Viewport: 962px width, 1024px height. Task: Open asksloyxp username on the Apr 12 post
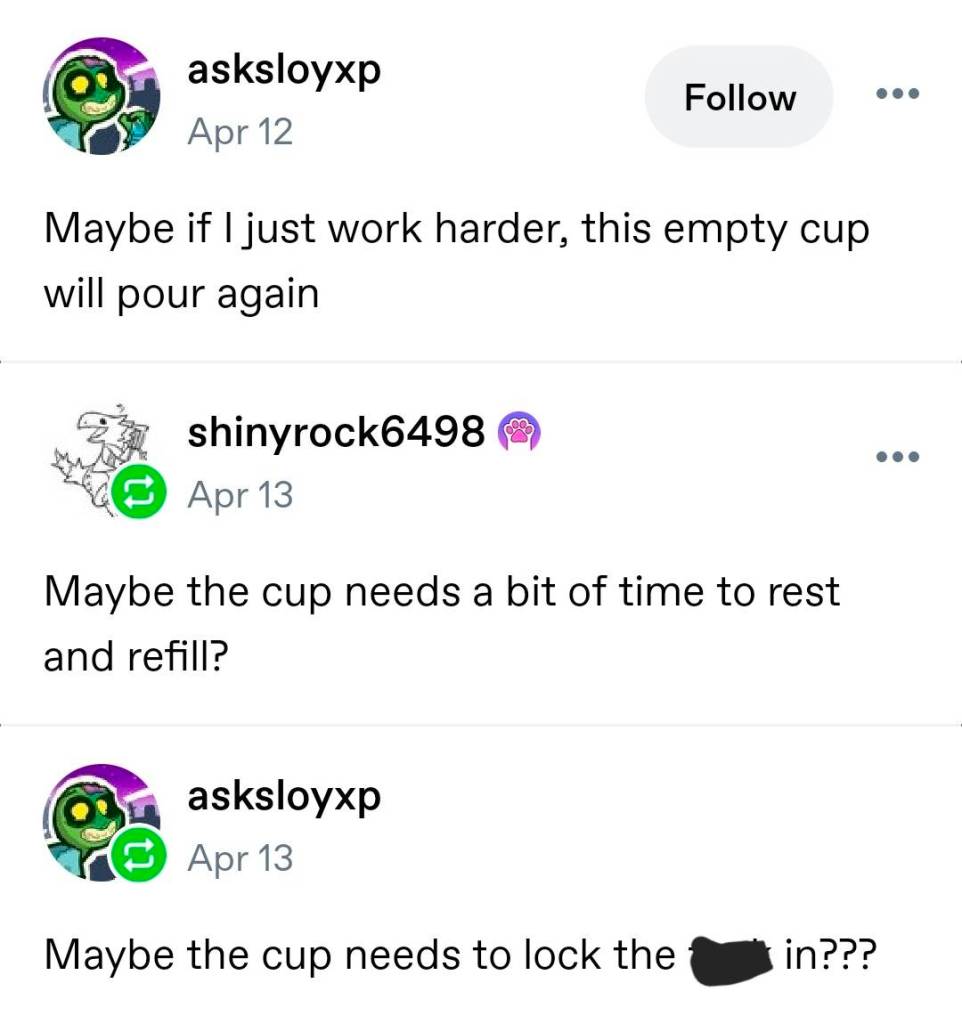coord(284,71)
